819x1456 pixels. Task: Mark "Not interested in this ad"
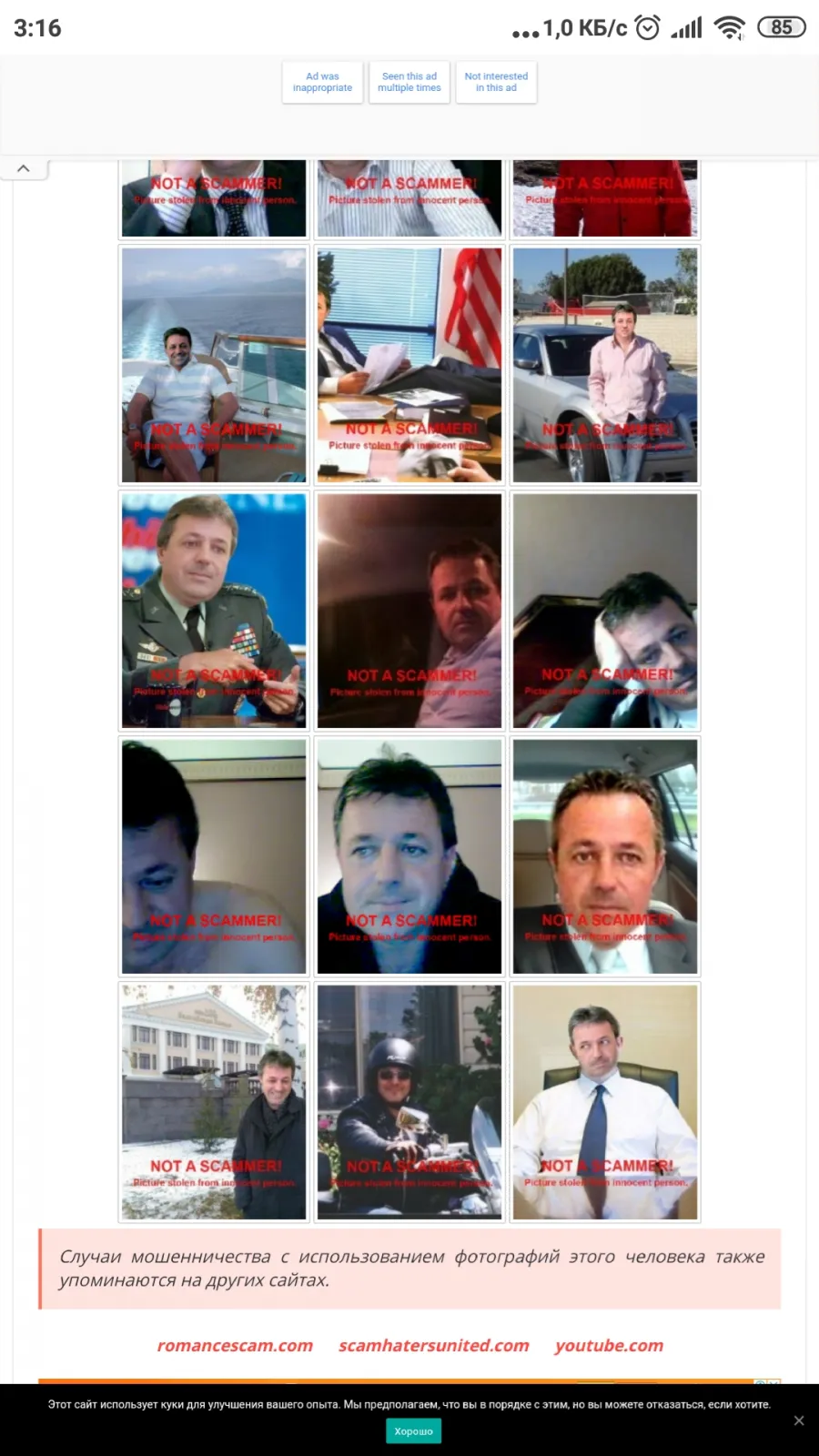(496, 82)
